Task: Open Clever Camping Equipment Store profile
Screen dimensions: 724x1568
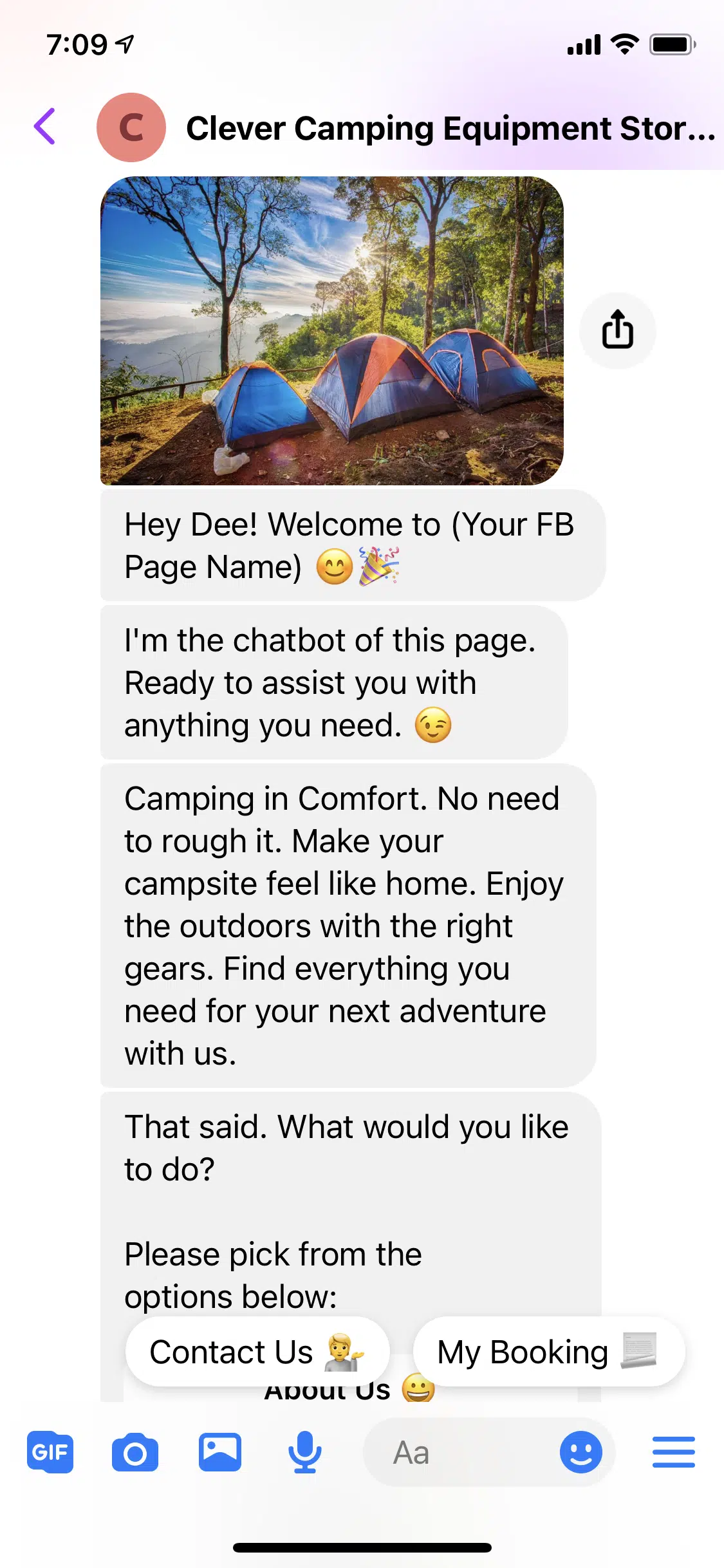Action: pyautogui.click(x=449, y=128)
